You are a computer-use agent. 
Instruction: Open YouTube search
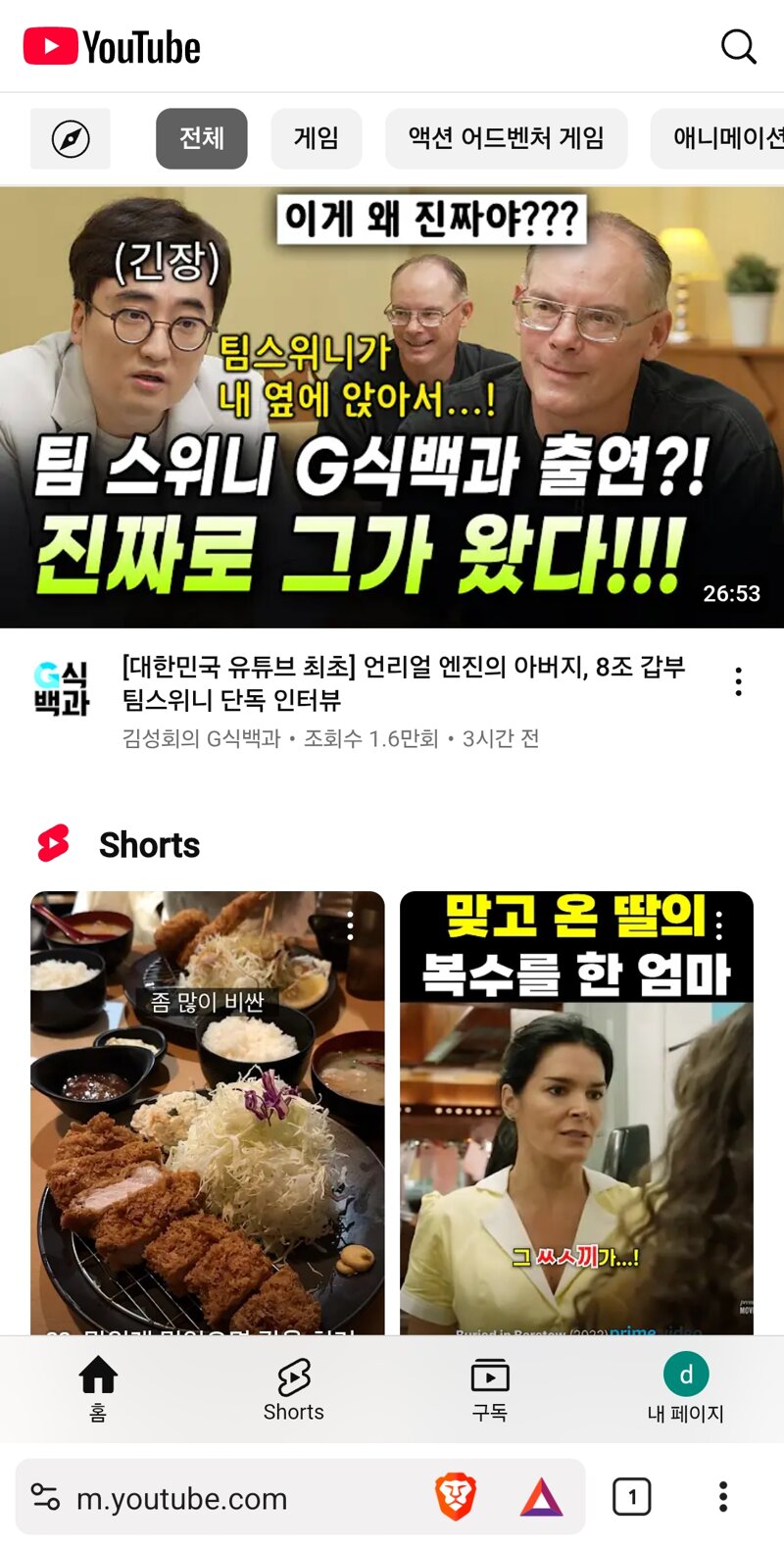(x=738, y=46)
